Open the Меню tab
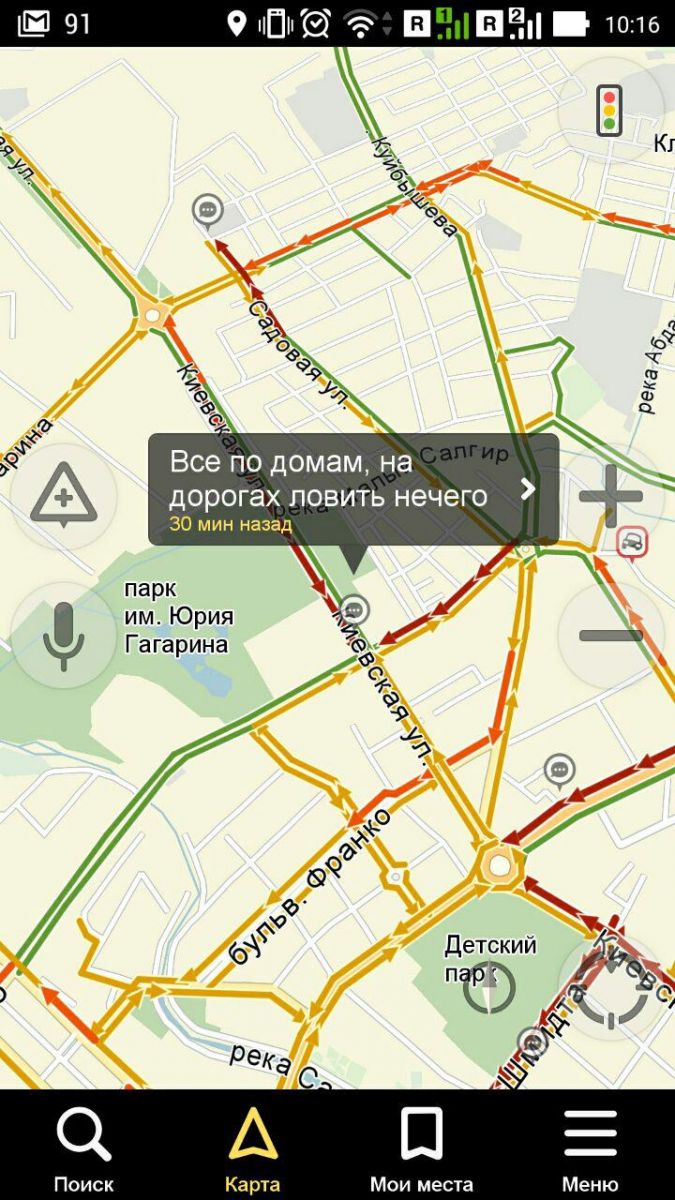Screen dimensions: 675x1200 tap(590, 1147)
